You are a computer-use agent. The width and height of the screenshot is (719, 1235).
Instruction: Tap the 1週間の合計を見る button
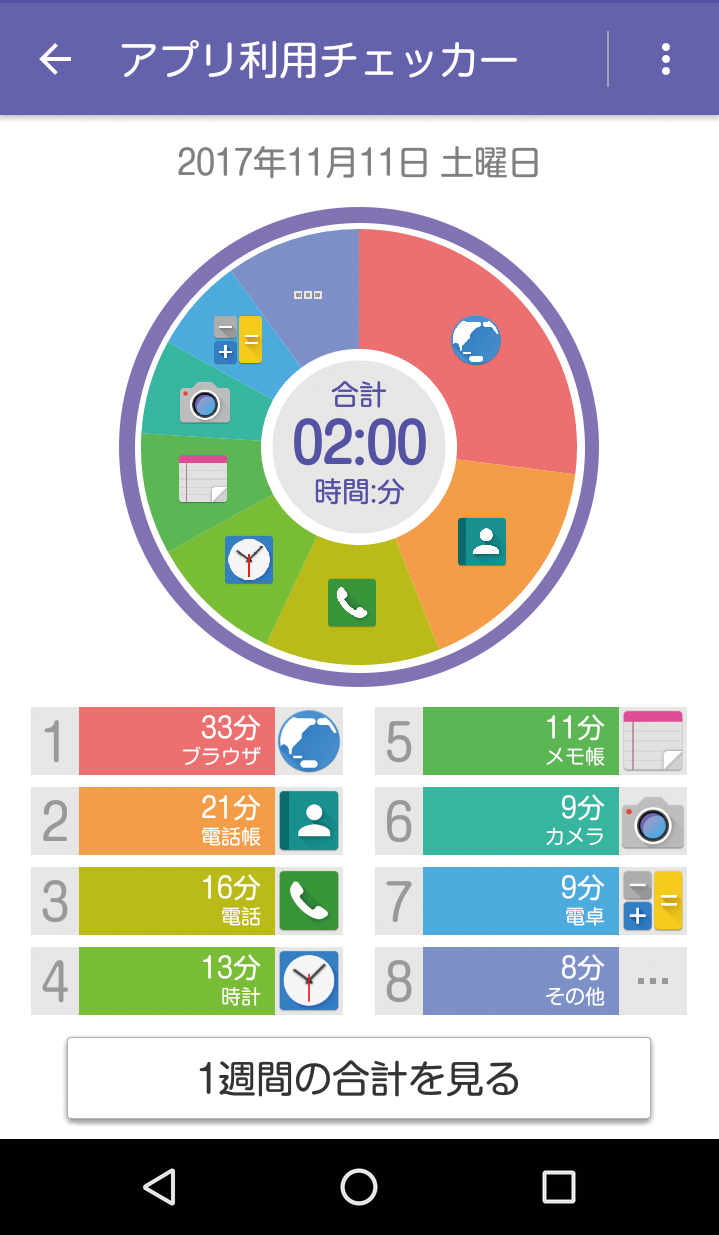click(x=359, y=1078)
